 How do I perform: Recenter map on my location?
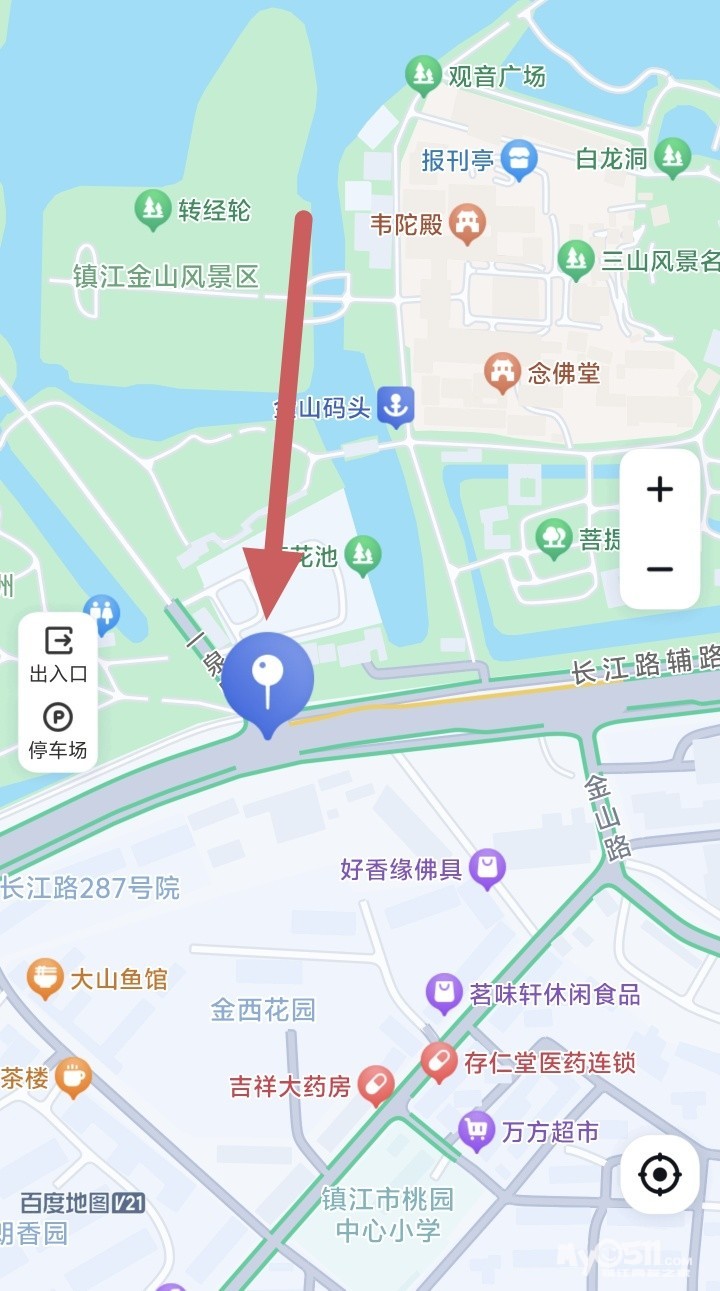[659, 1174]
